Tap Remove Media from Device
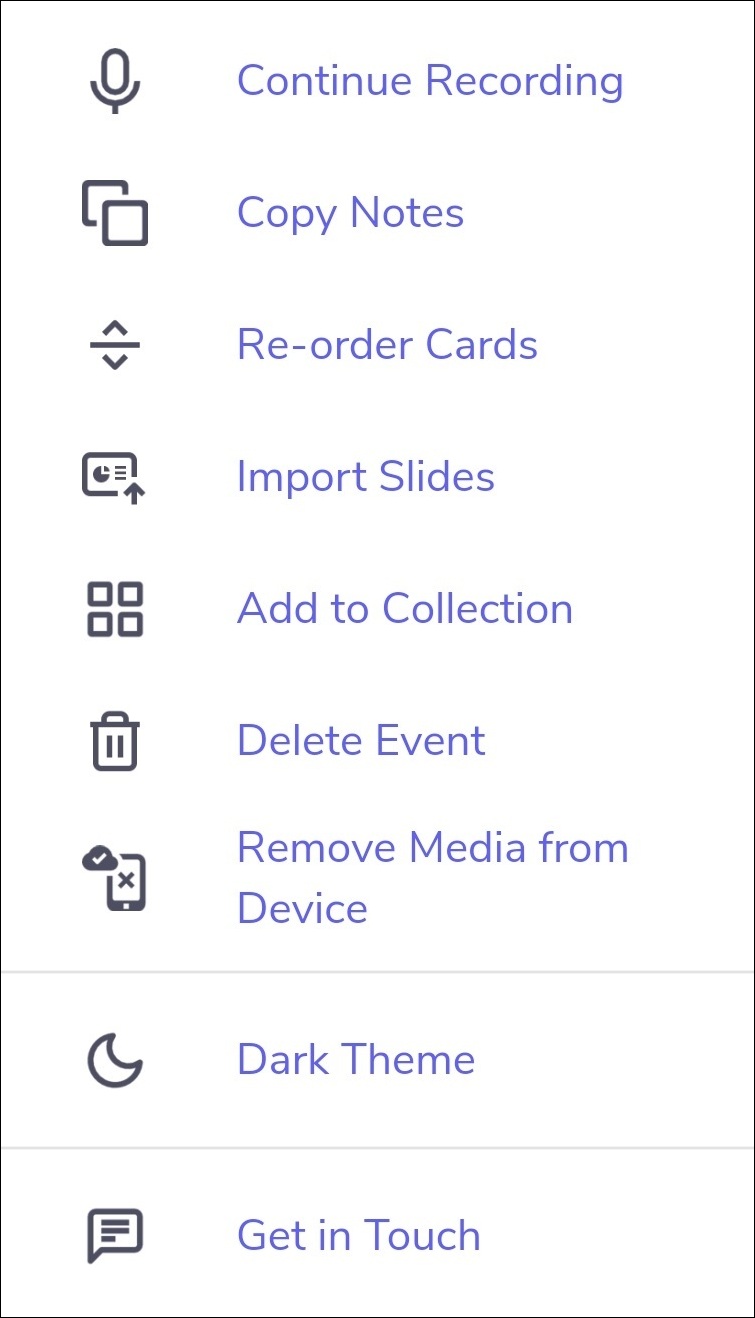This screenshot has height=1318, width=755. coord(432,878)
